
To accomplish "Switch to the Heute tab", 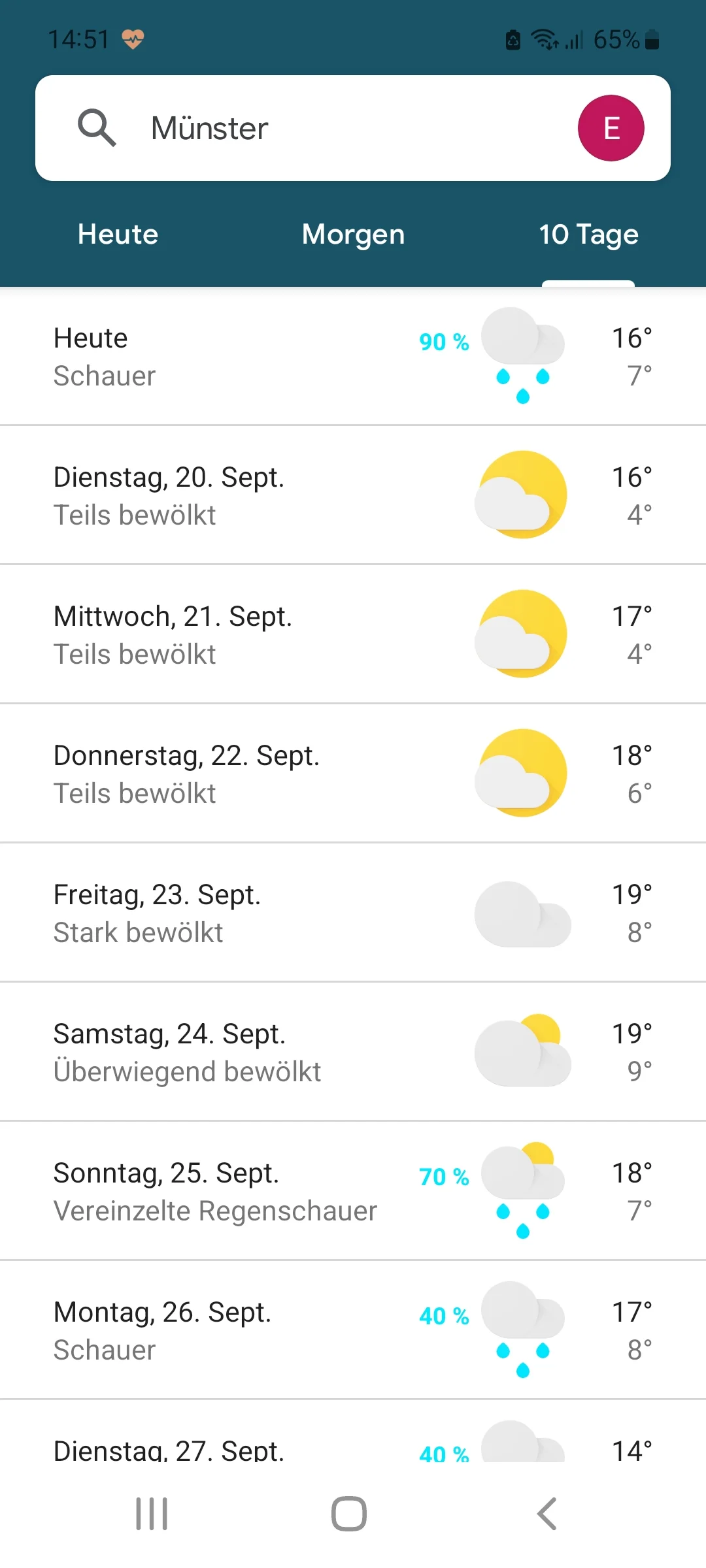I will click(118, 235).
